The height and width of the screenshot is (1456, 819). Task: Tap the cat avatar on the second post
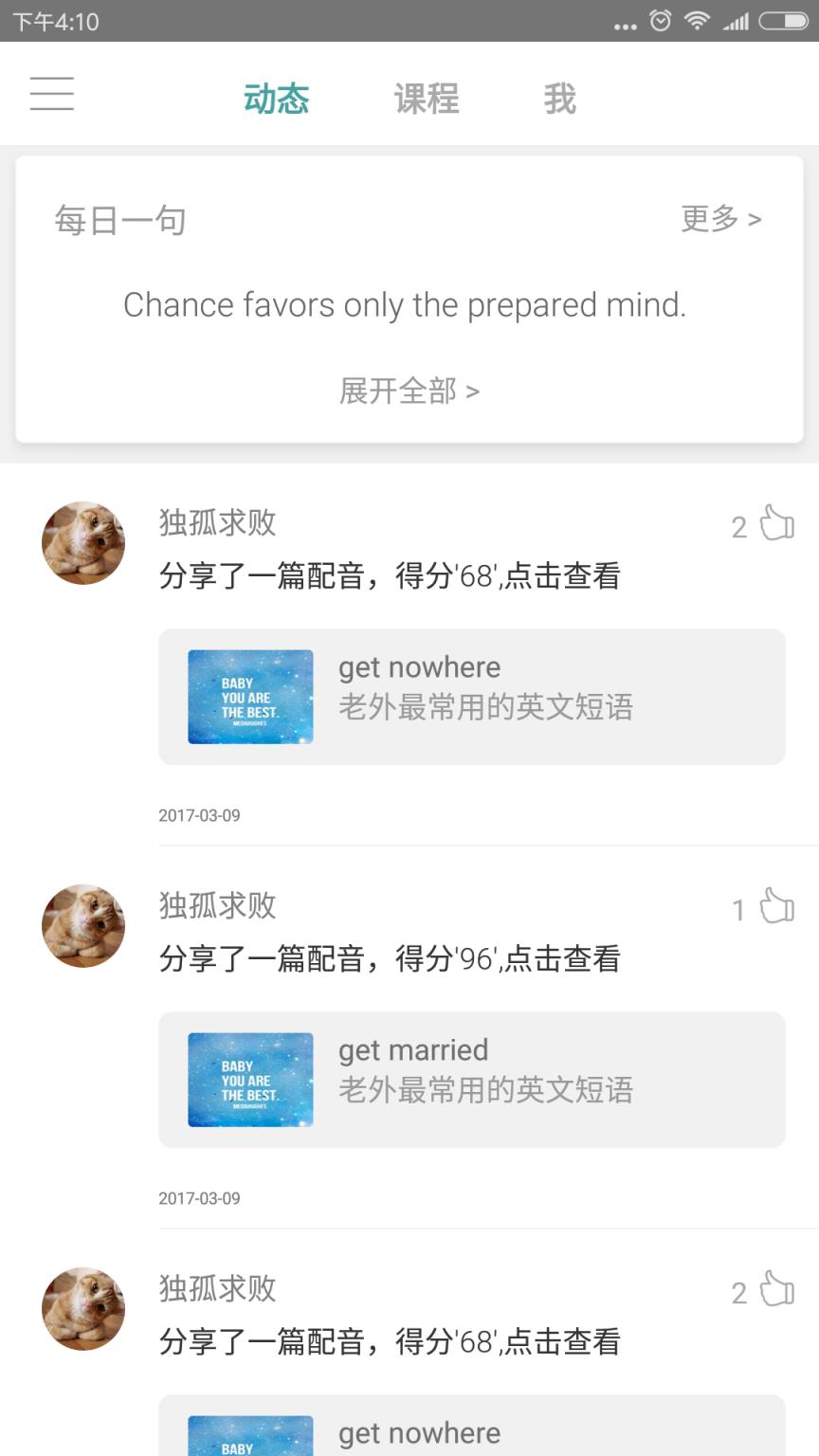[x=82, y=925]
